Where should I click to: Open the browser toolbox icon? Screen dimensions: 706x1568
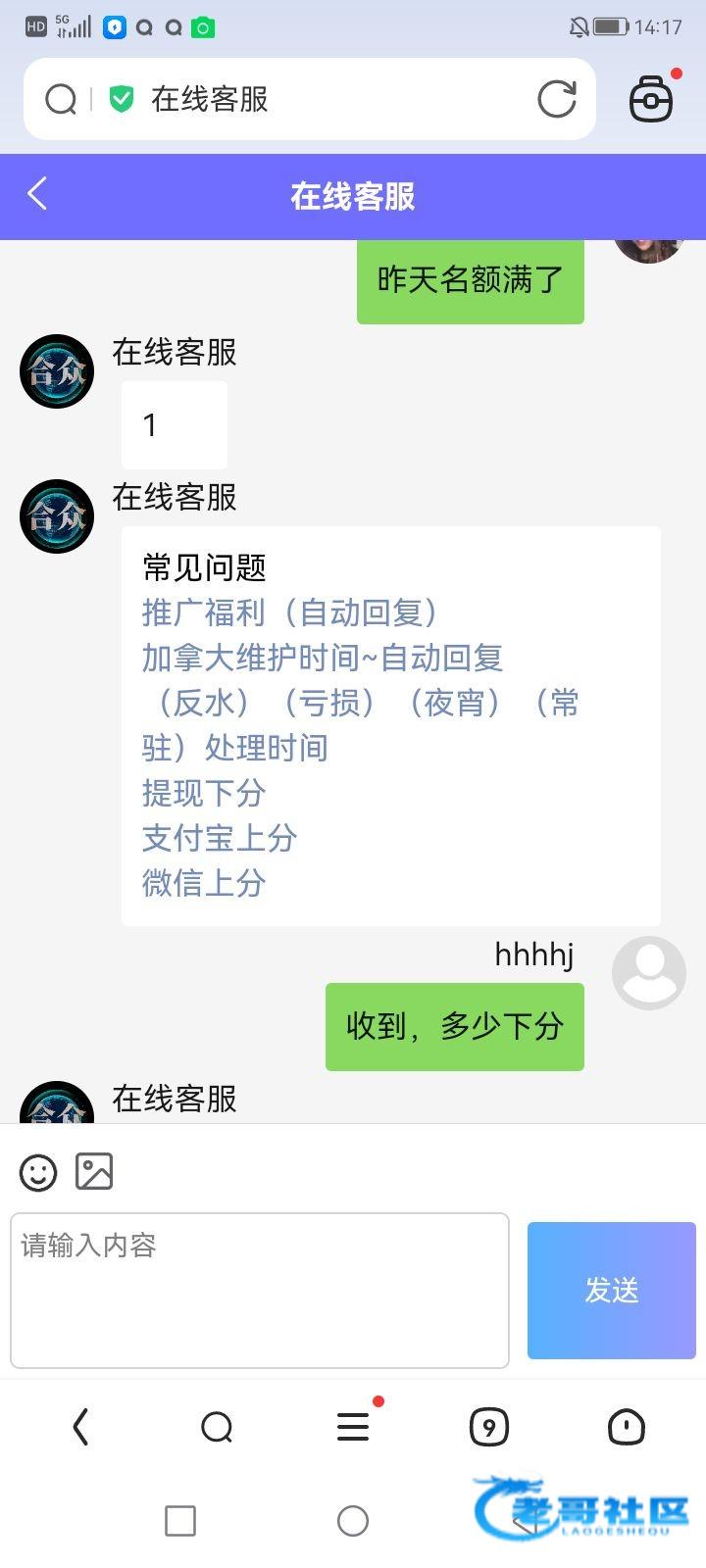point(651,99)
